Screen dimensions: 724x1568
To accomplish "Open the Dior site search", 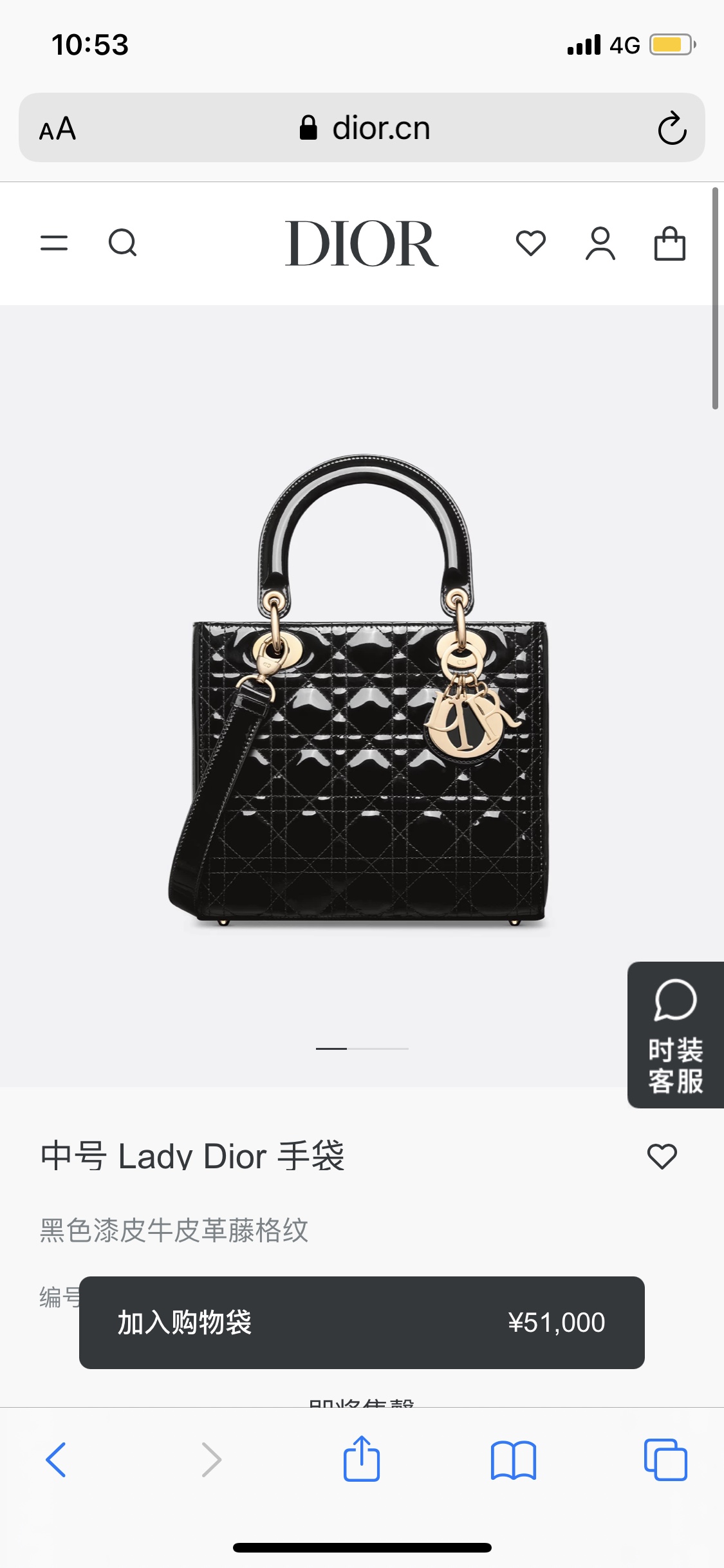I will pos(122,243).
